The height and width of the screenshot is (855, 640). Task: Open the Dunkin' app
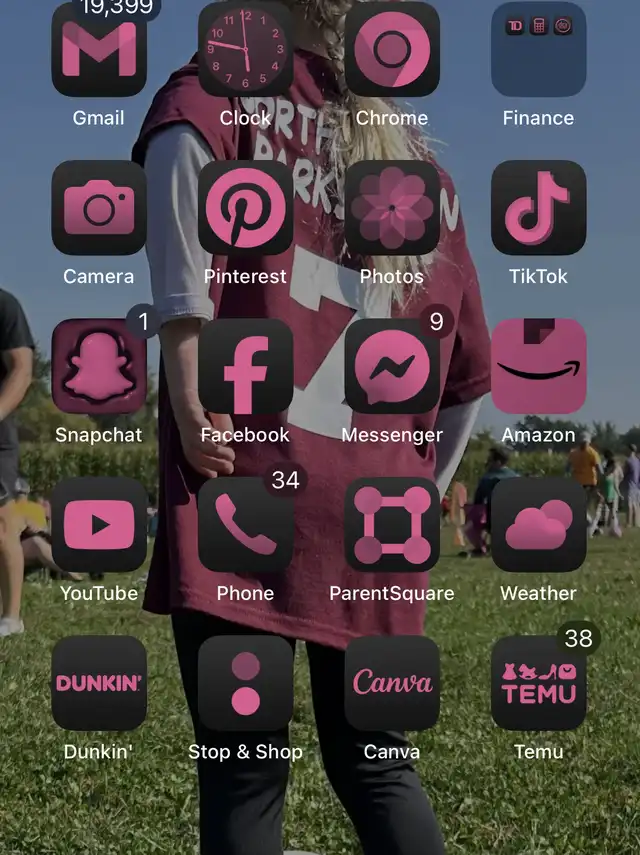tap(99, 683)
